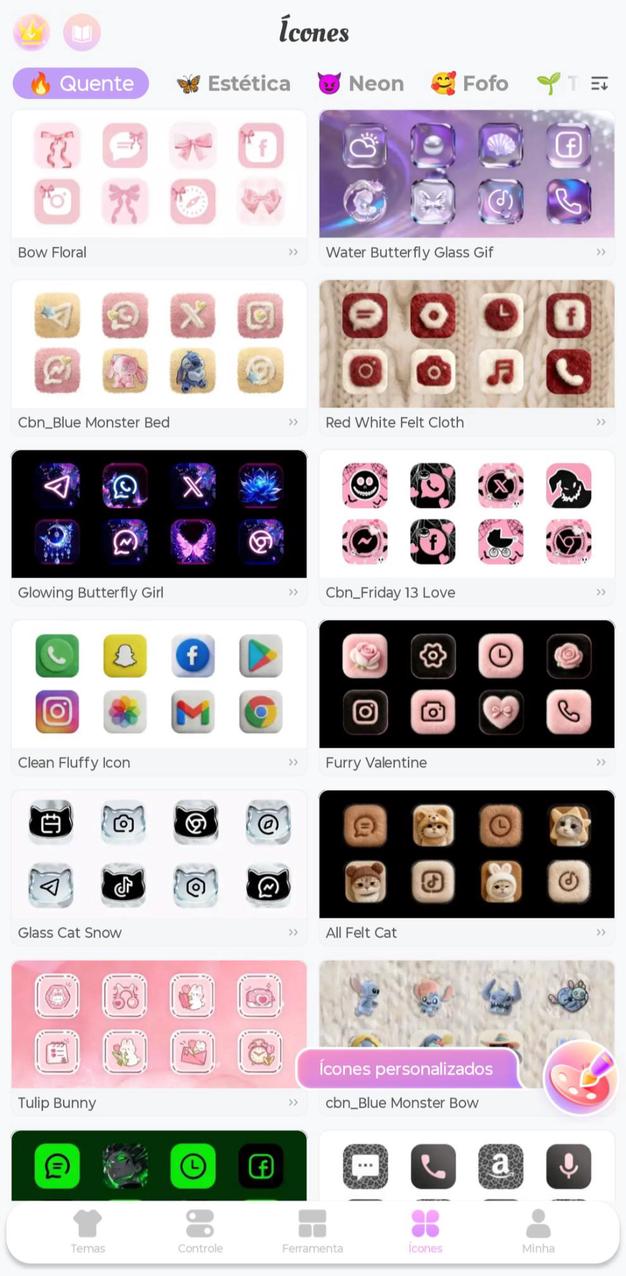
Task: Open Cbn_Blue Monster Bed icon pack
Action: [159, 358]
